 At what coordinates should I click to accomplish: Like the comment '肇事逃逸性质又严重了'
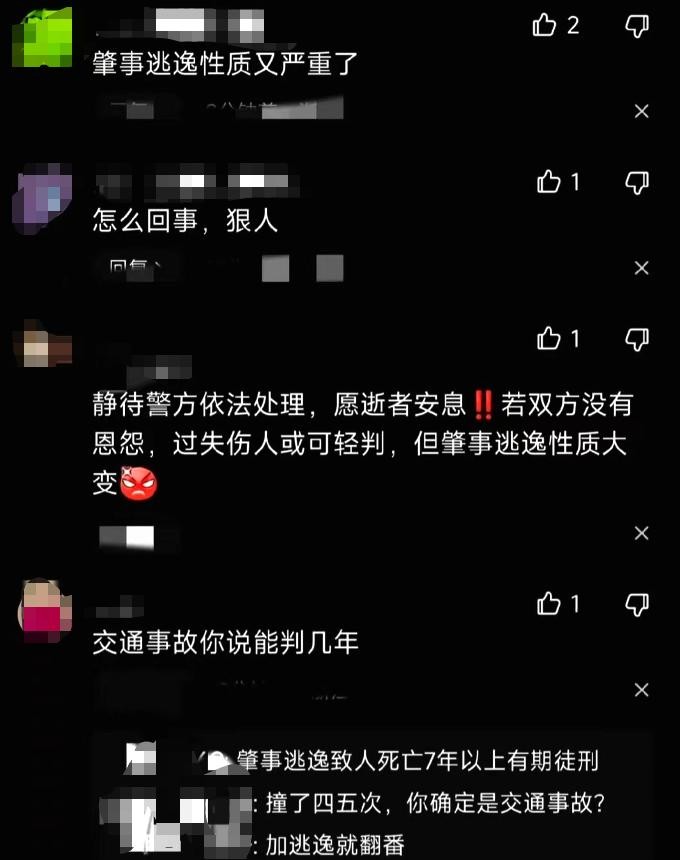[x=545, y=25]
